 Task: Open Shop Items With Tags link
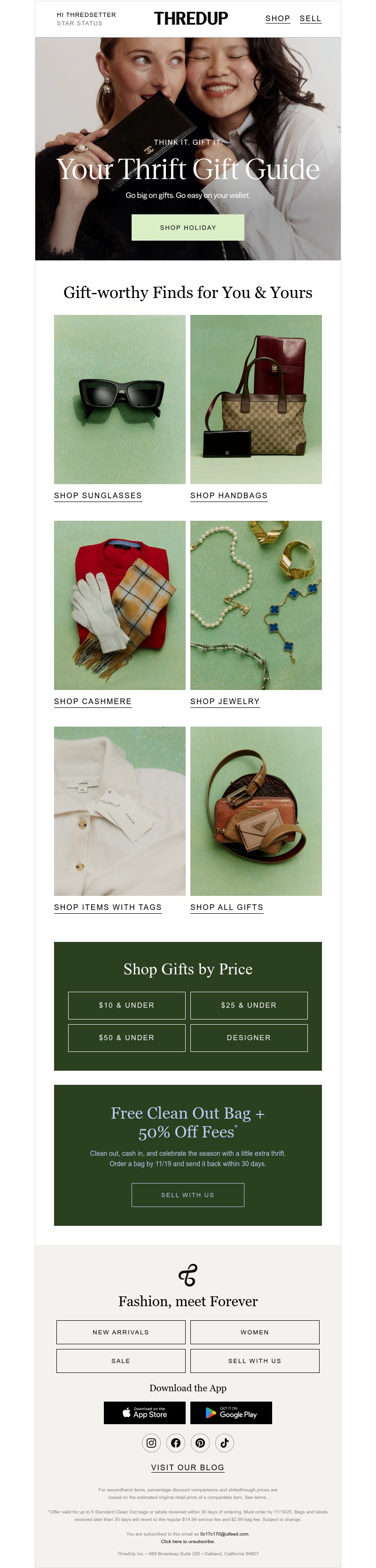[108, 907]
